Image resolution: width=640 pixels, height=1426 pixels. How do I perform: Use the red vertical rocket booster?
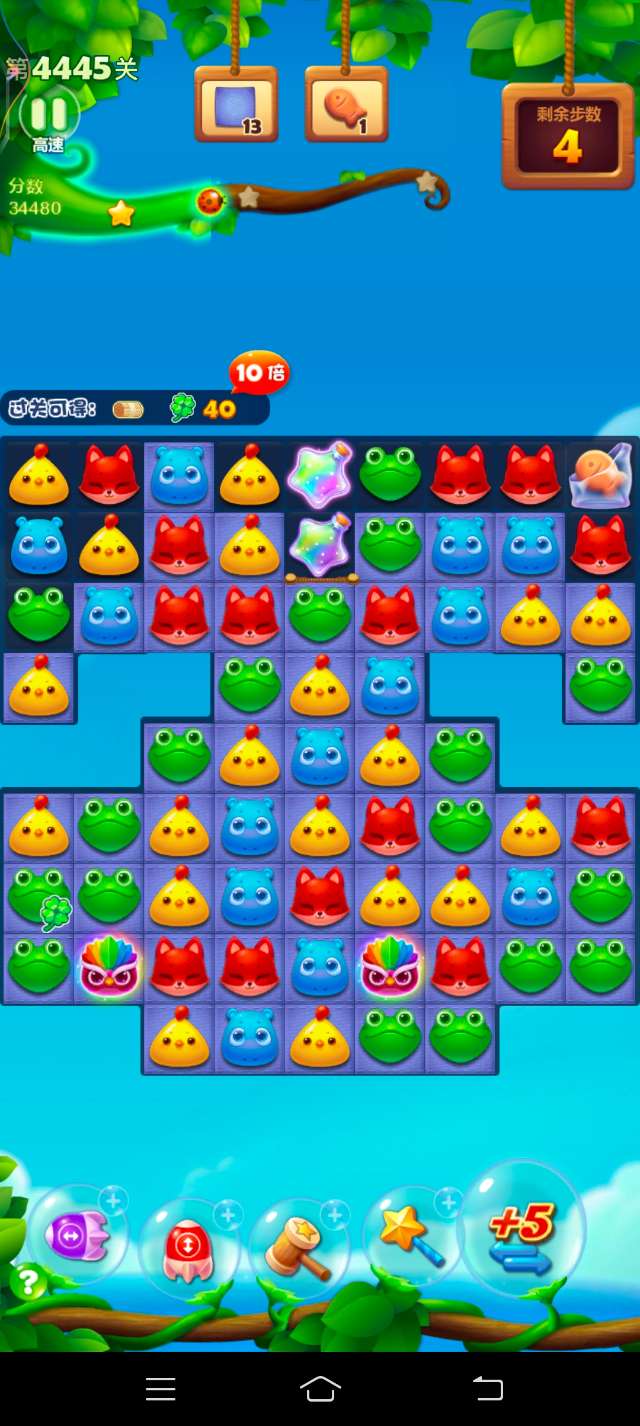186,1248
